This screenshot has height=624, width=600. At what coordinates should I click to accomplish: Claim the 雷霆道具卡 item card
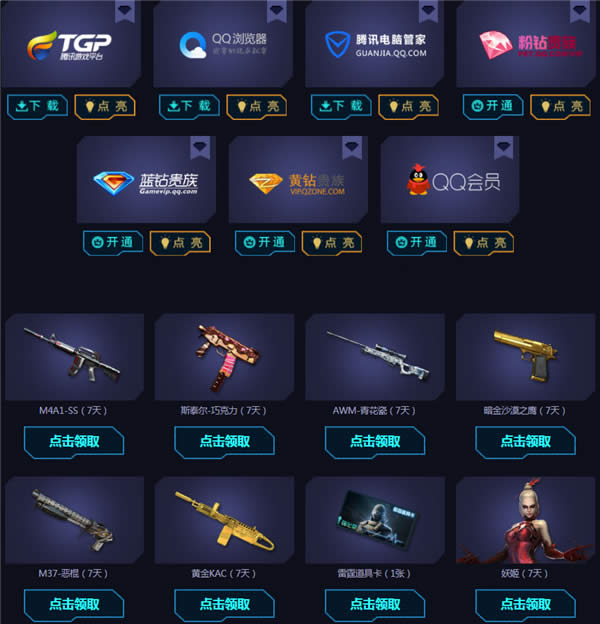(375, 604)
